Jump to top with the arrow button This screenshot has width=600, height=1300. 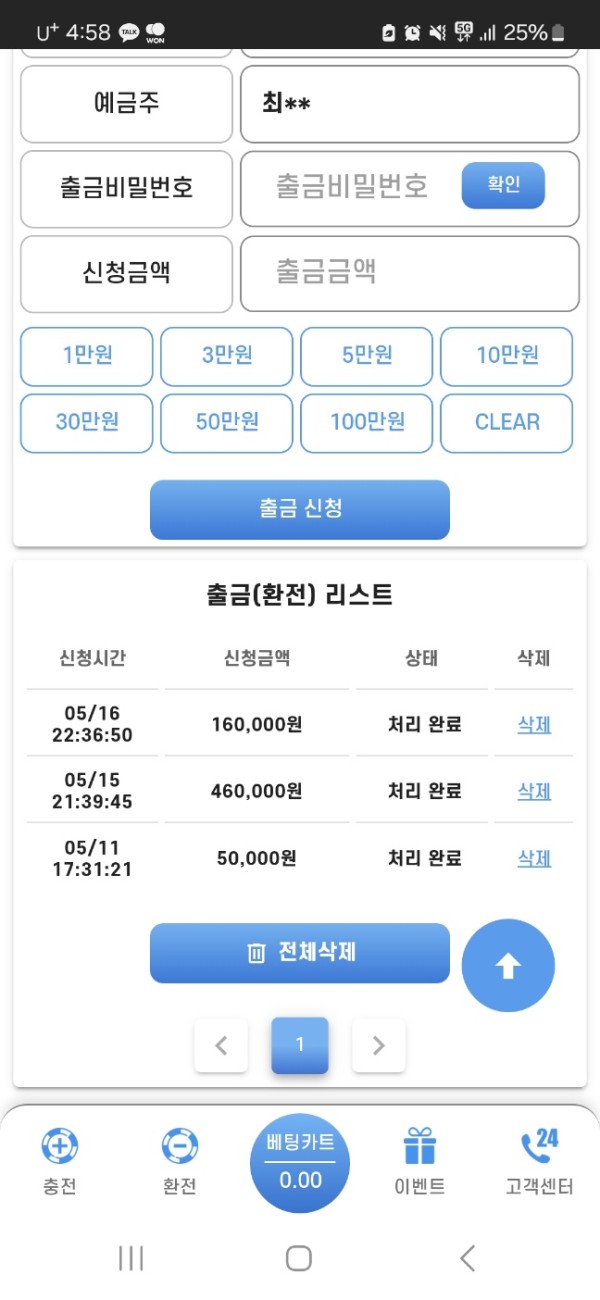point(508,966)
